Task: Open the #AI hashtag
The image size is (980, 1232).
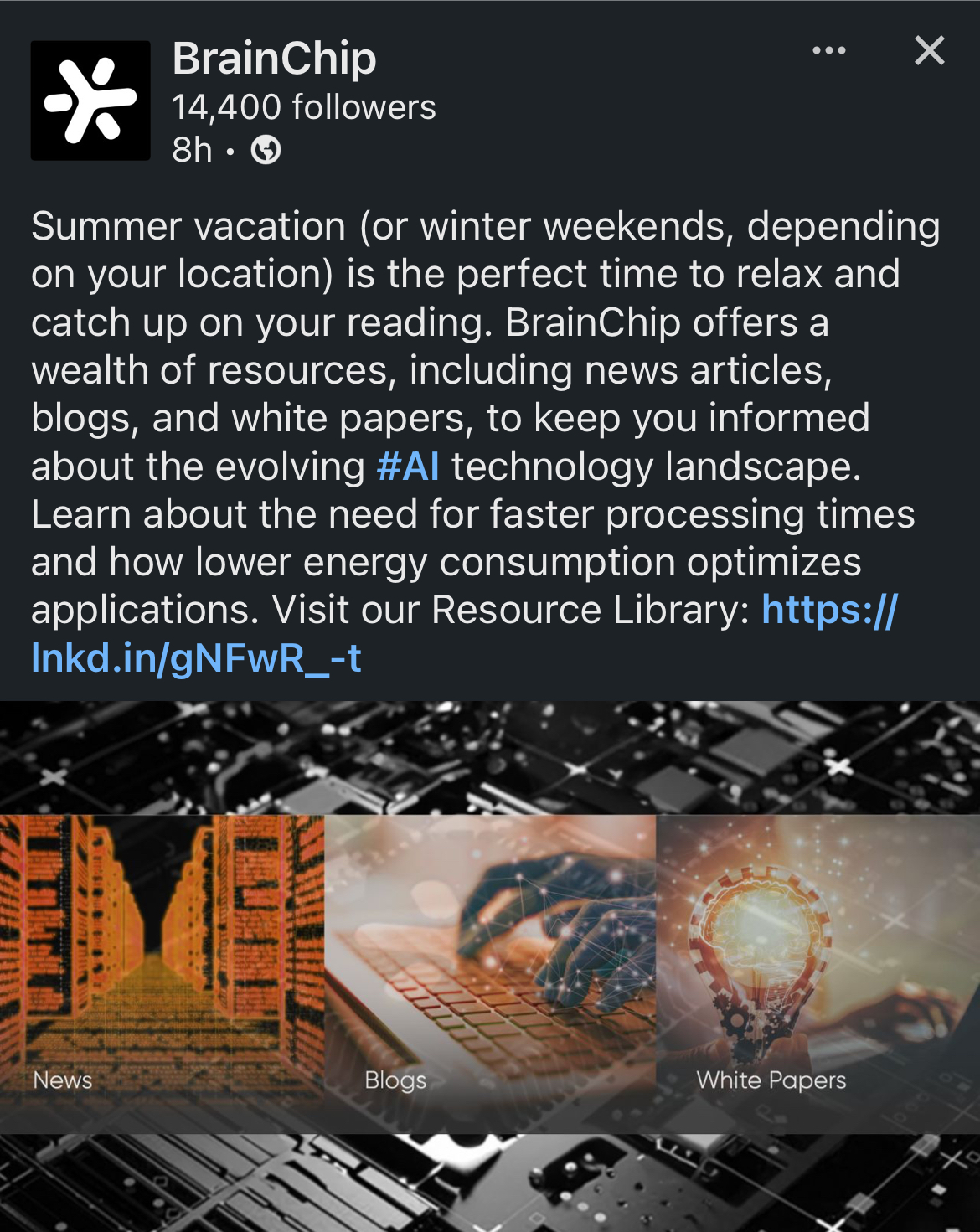Action: [x=408, y=467]
